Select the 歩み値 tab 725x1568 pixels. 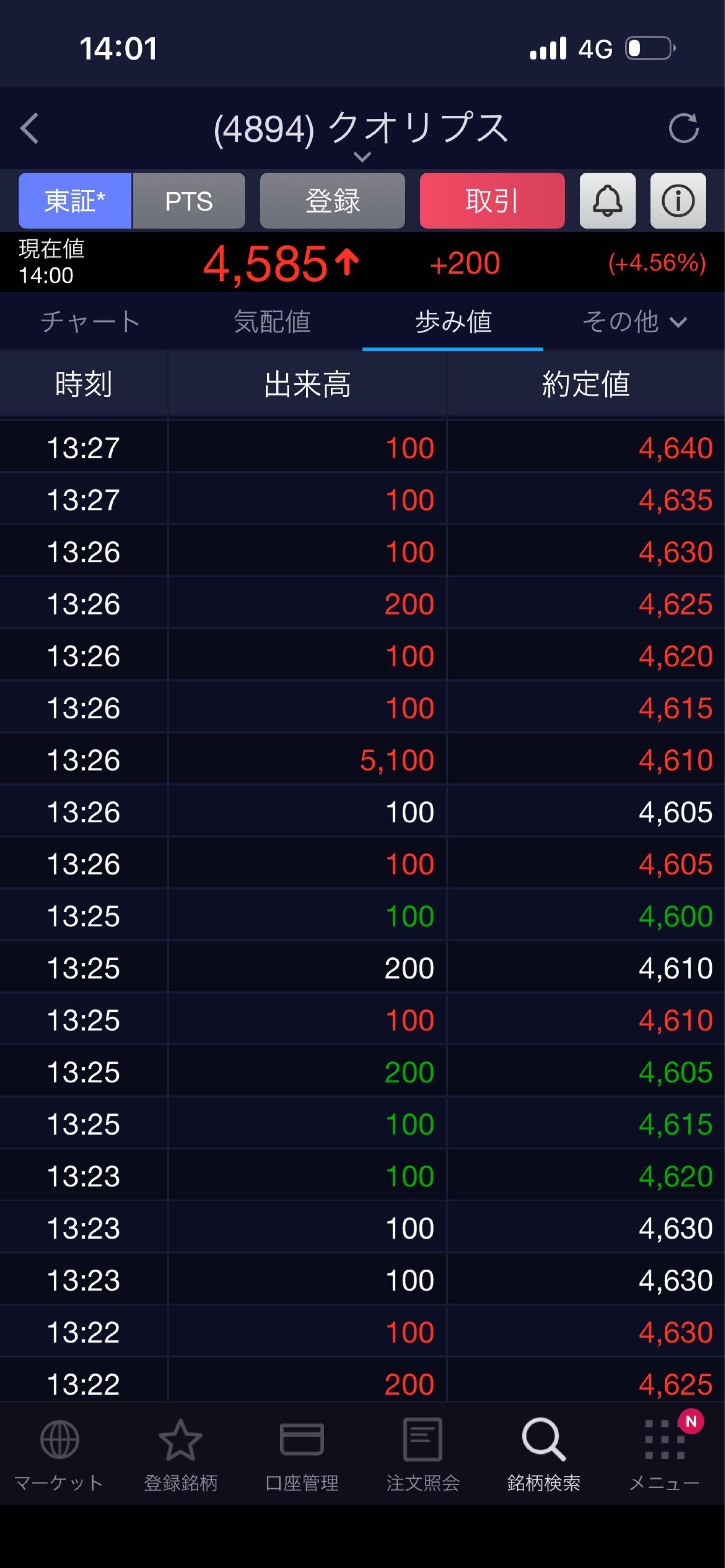point(453,321)
